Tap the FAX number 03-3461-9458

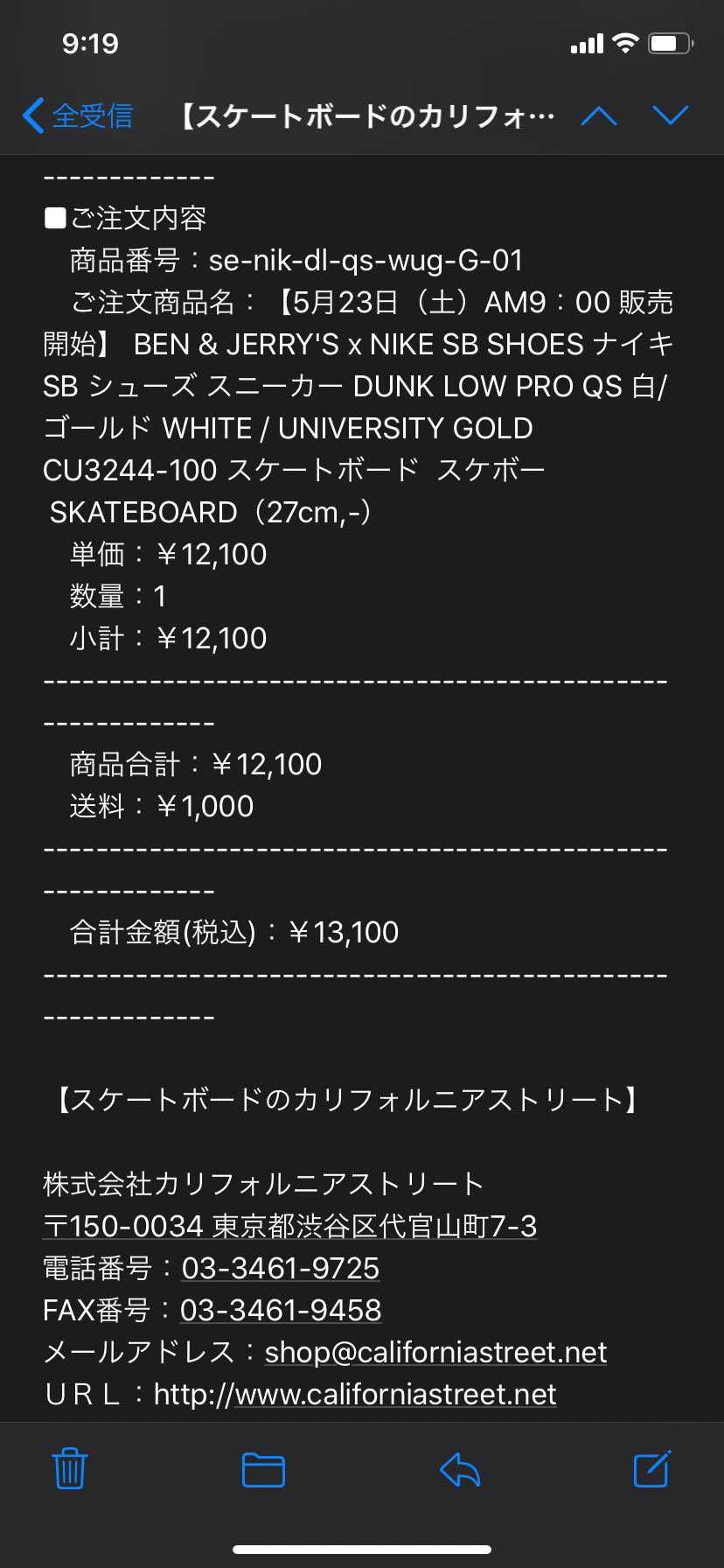click(280, 1310)
